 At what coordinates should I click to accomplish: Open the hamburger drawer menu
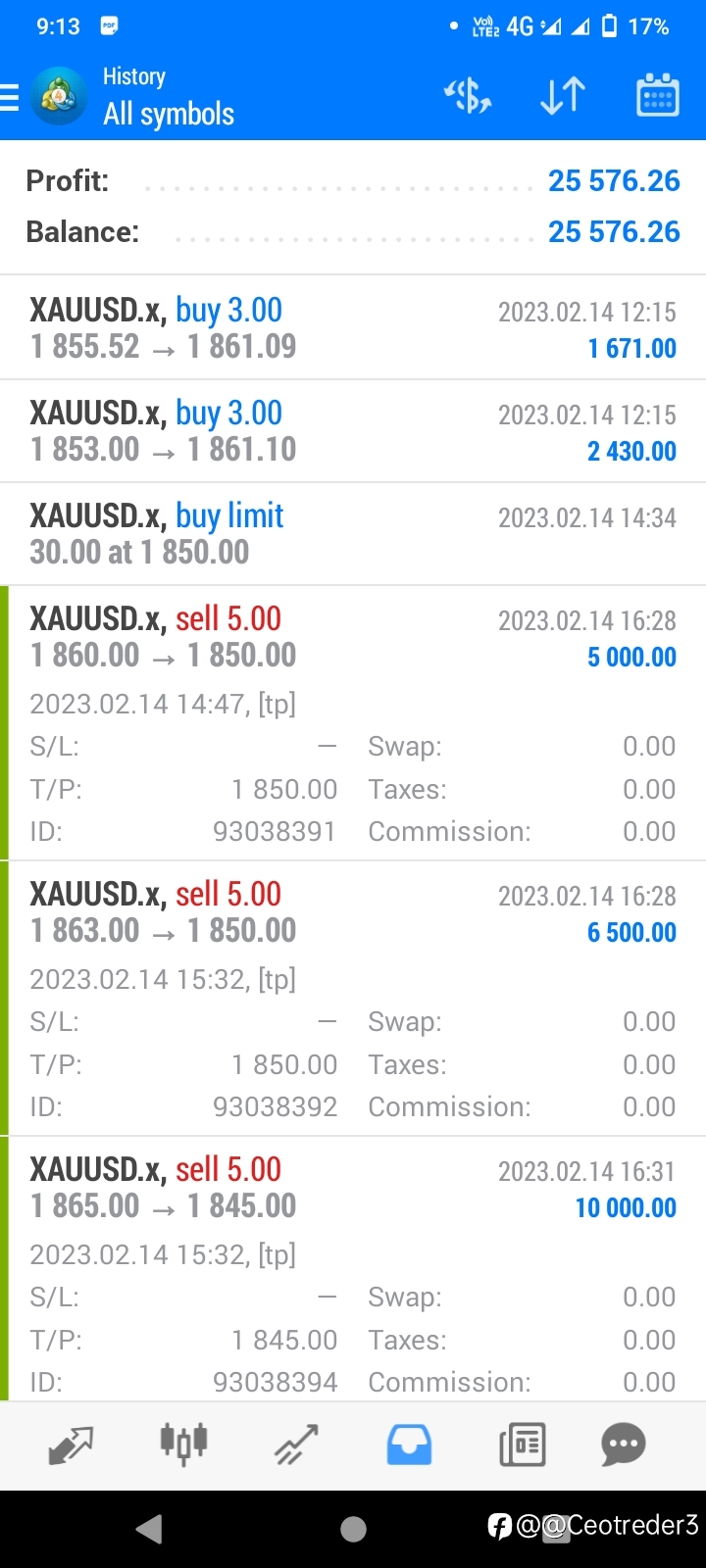(x=10, y=97)
